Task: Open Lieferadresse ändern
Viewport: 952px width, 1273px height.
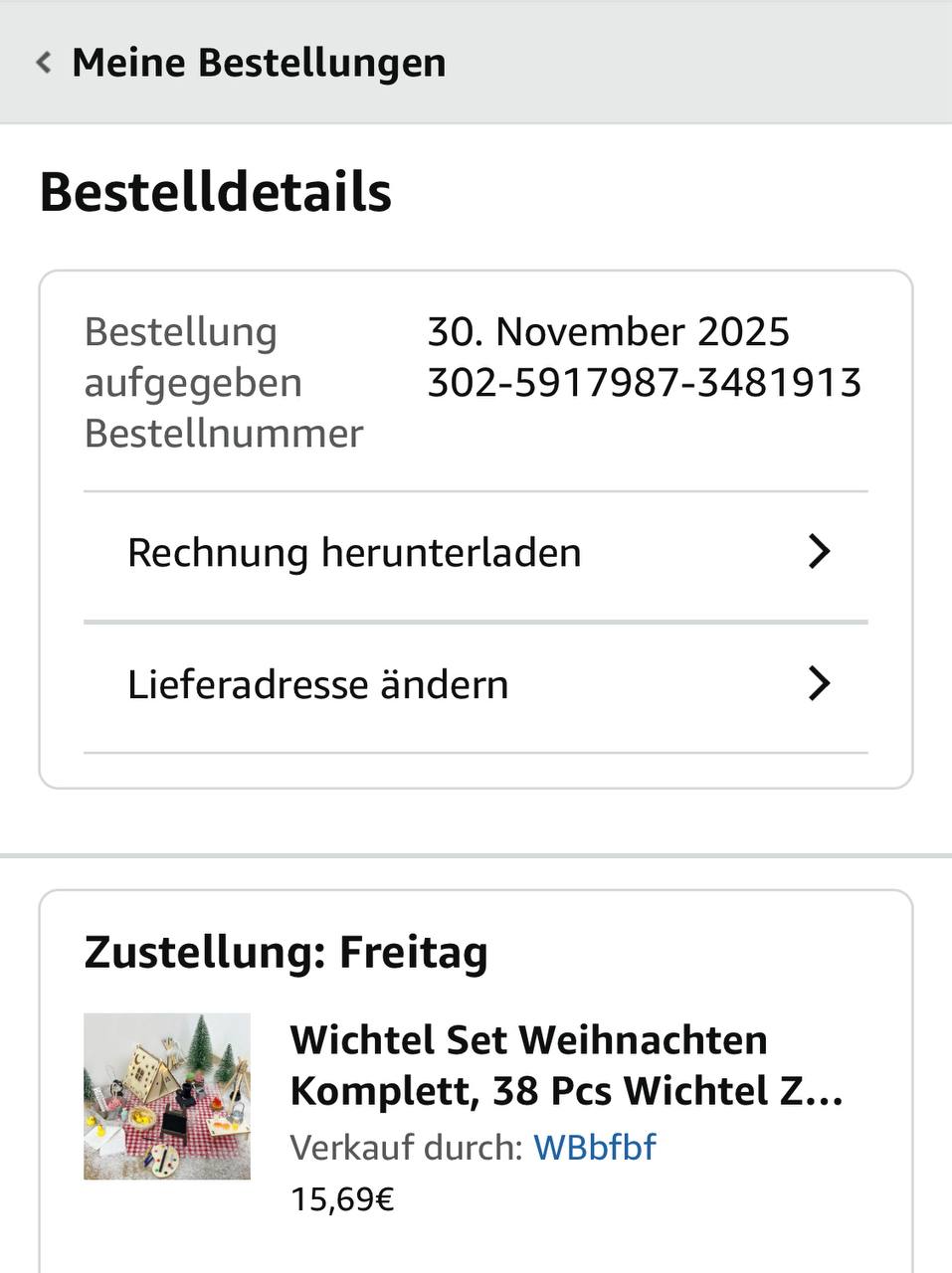Action: click(x=476, y=685)
